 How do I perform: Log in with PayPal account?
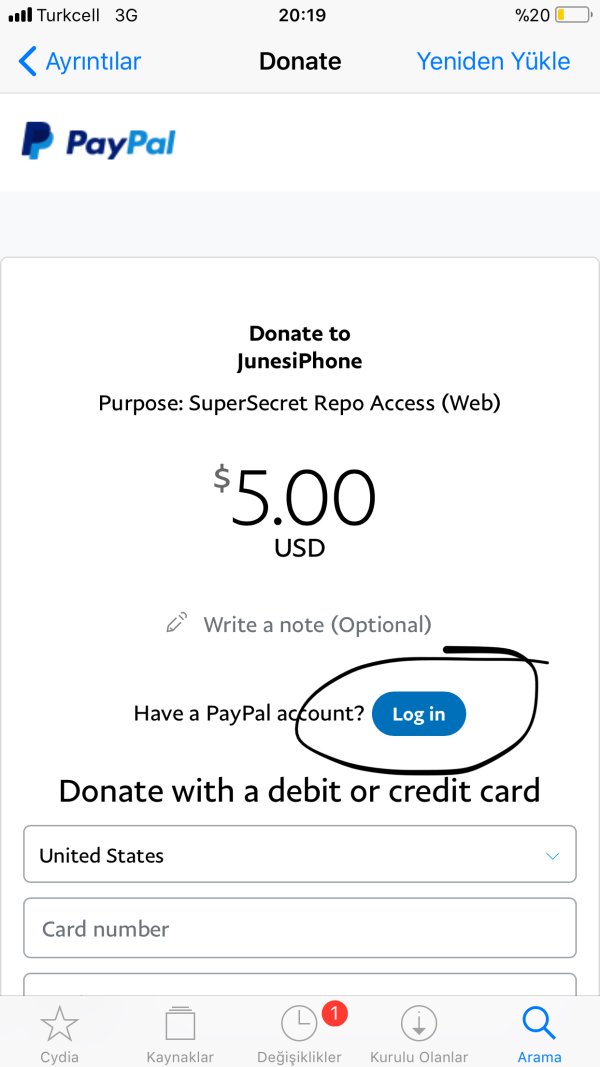tap(418, 714)
